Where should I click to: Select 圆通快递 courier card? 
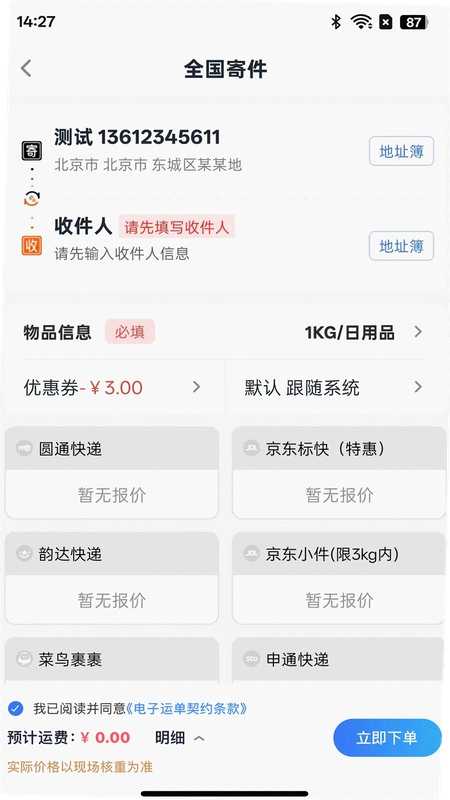(112, 472)
